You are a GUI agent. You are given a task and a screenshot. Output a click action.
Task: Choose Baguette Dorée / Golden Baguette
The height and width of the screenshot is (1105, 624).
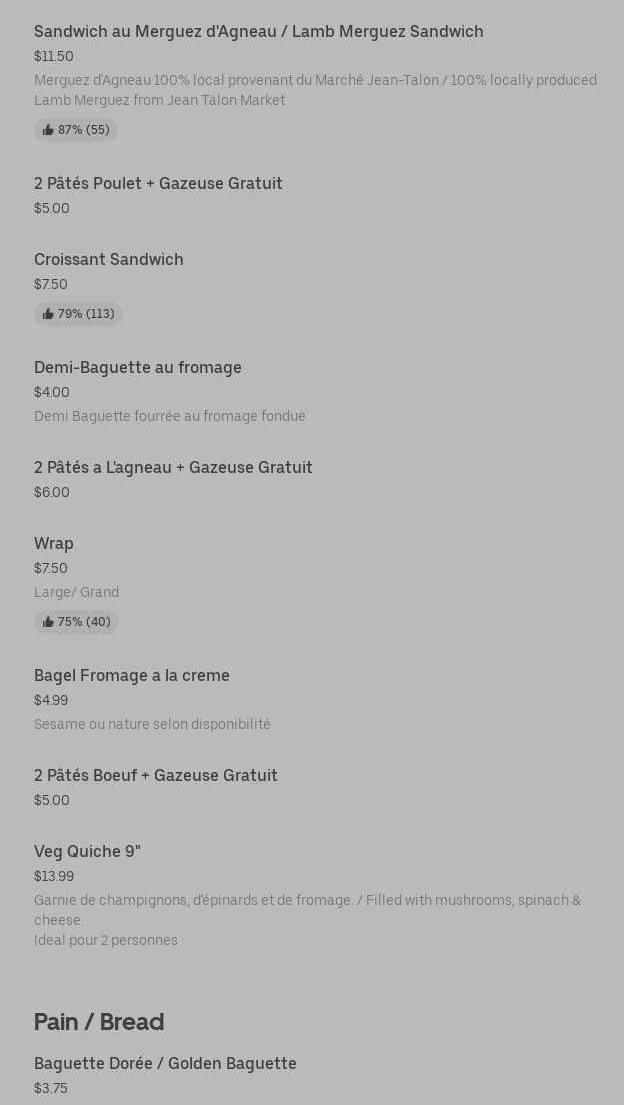tap(165, 1064)
